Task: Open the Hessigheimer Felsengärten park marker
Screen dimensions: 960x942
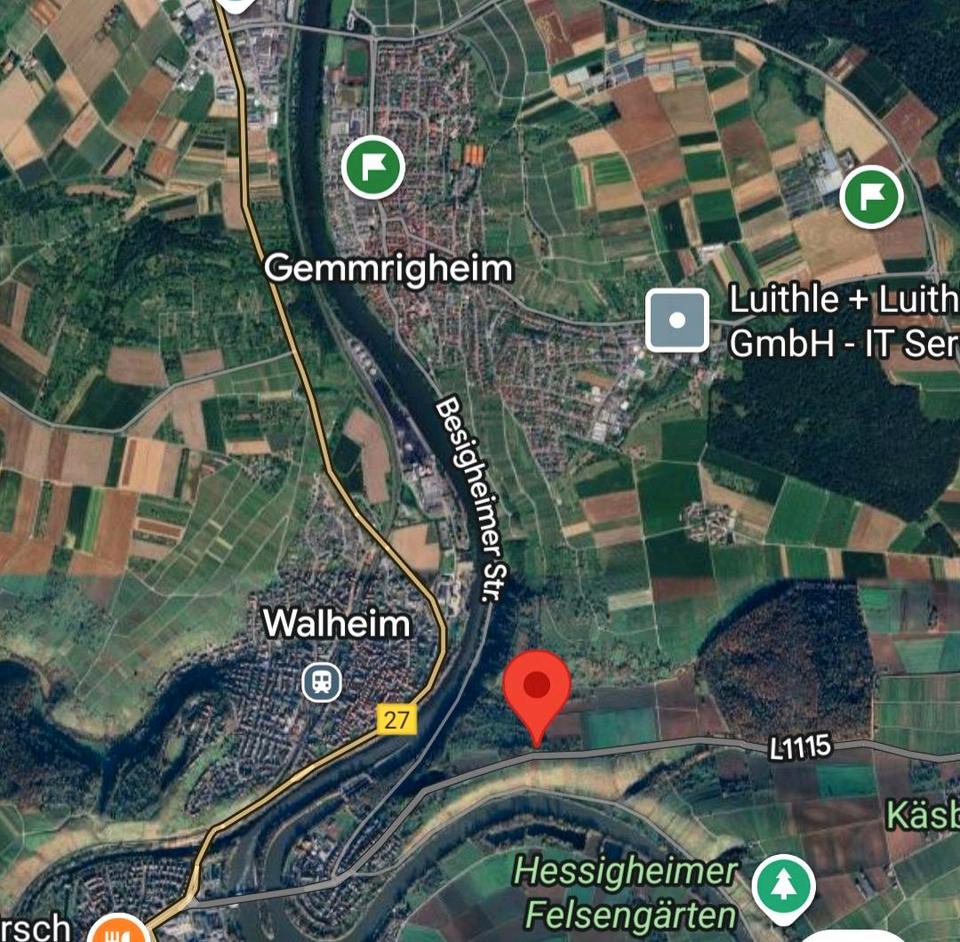Action: point(782,887)
